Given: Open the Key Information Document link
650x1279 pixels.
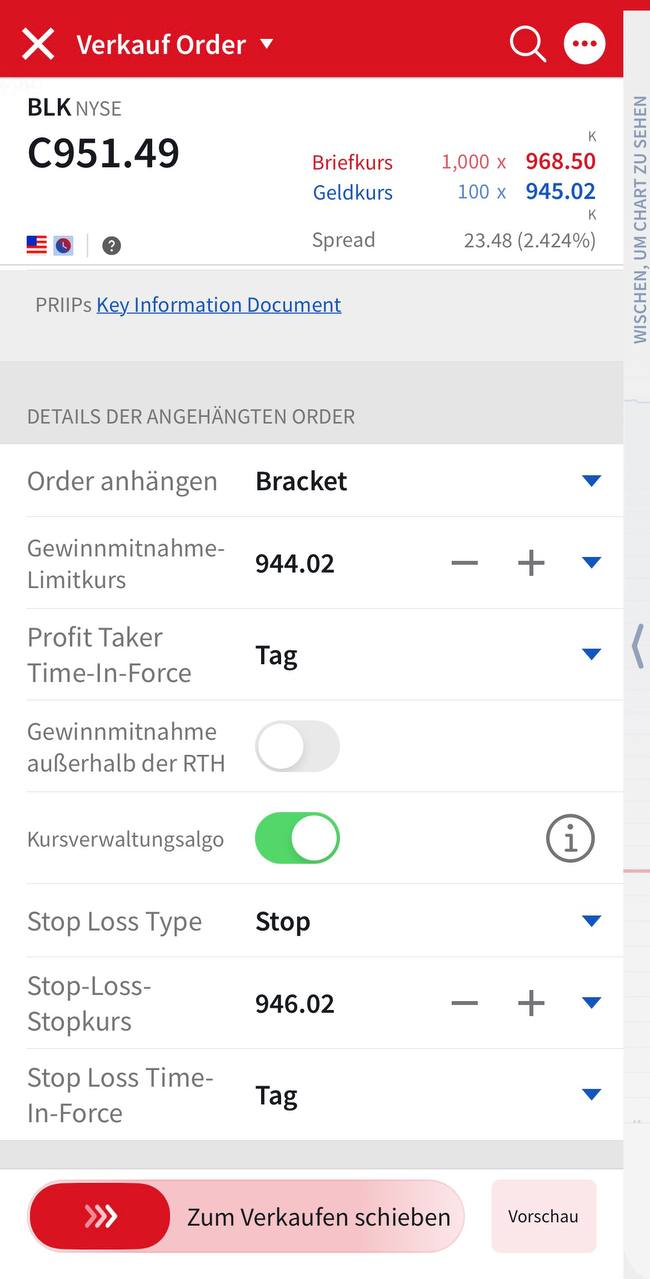Looking at the screenshot, I should point(218,305).
